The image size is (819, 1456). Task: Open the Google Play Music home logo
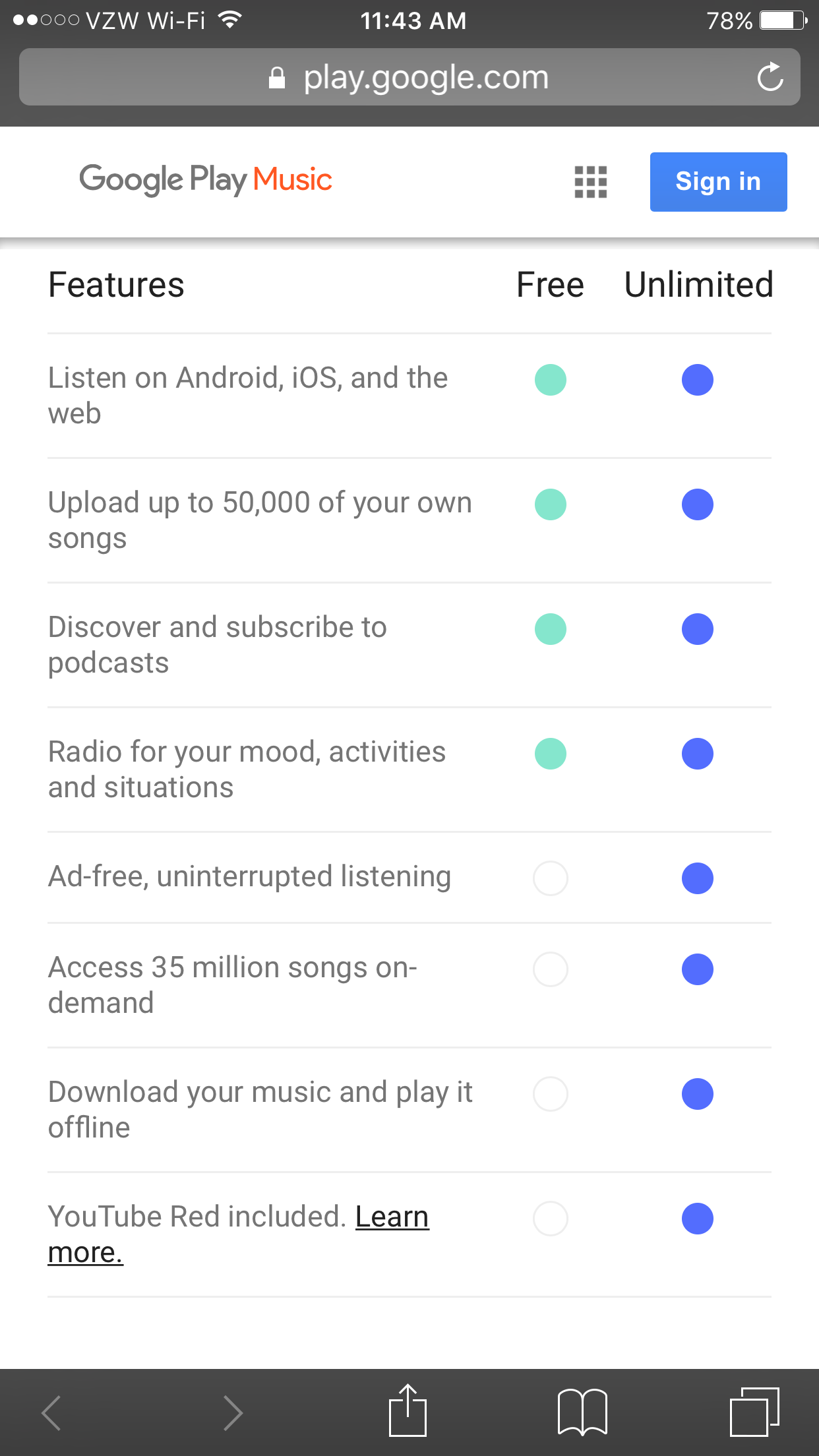point(205,179)
